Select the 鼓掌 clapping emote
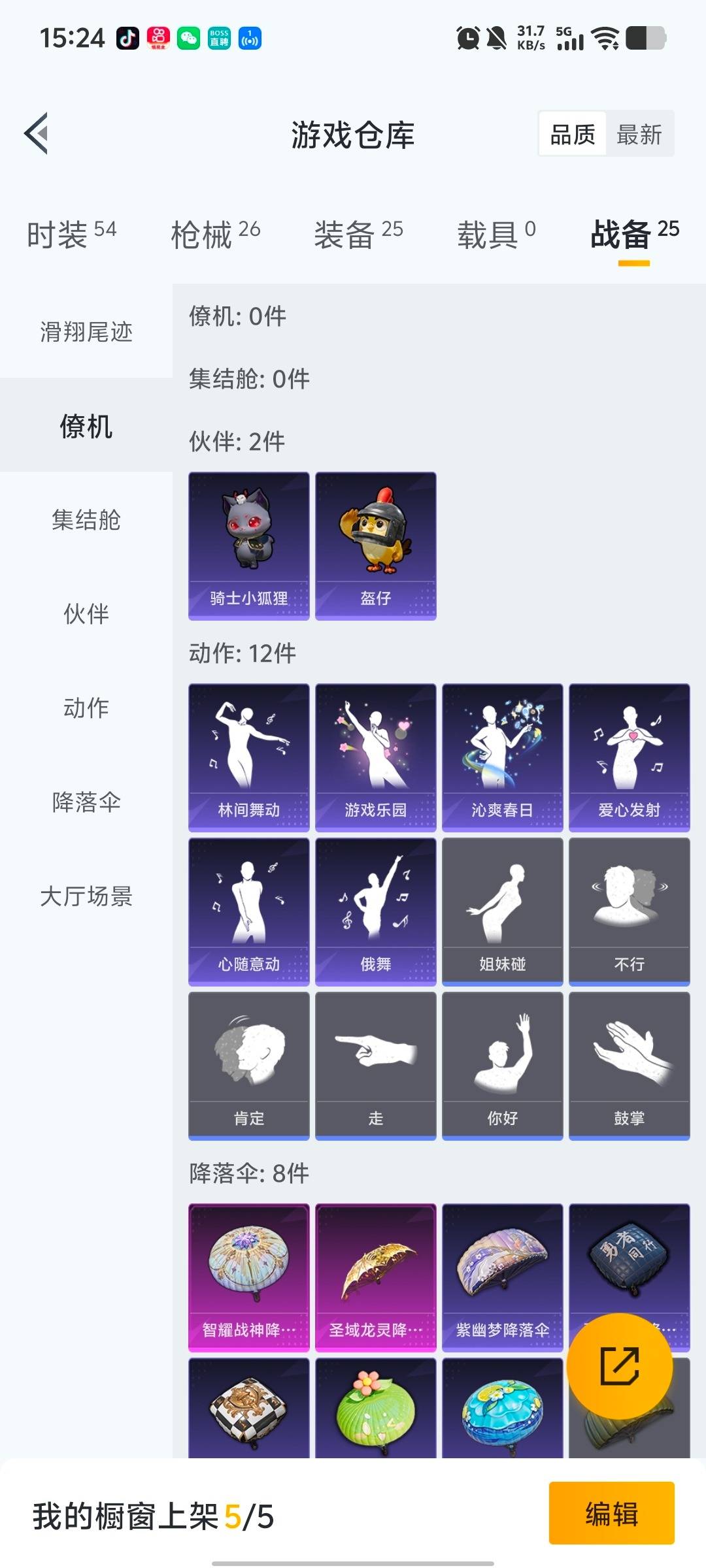Screen dimensions: 706x1568 point(629,1065)
